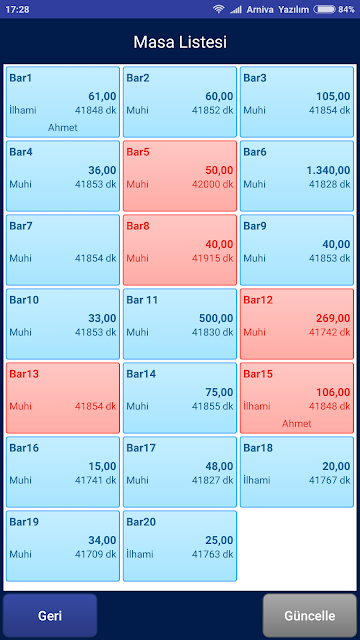Open Bar15 table with 106,00
This screenshot has width=360, height=640.
coord(297,398)
